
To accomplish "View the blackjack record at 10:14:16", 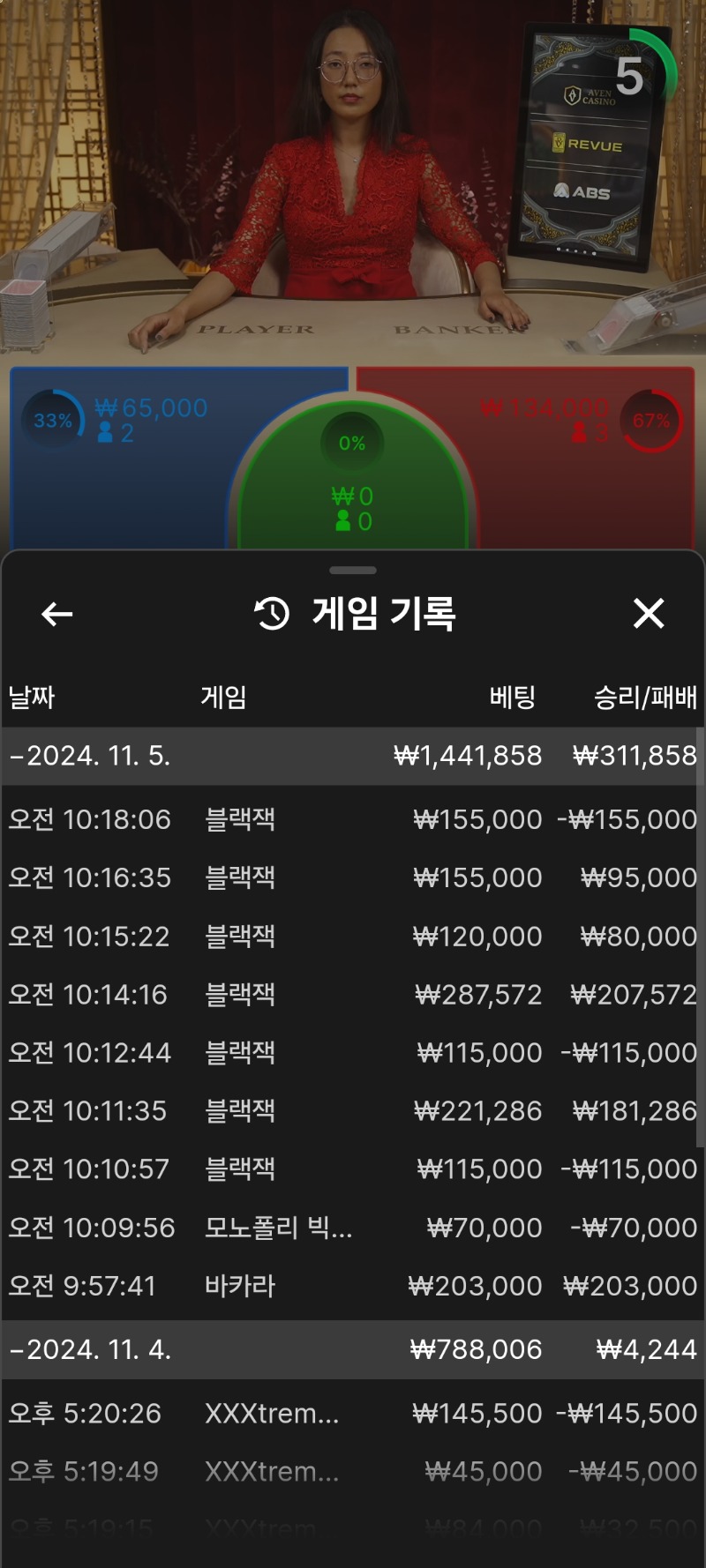I will click(353, 994).
